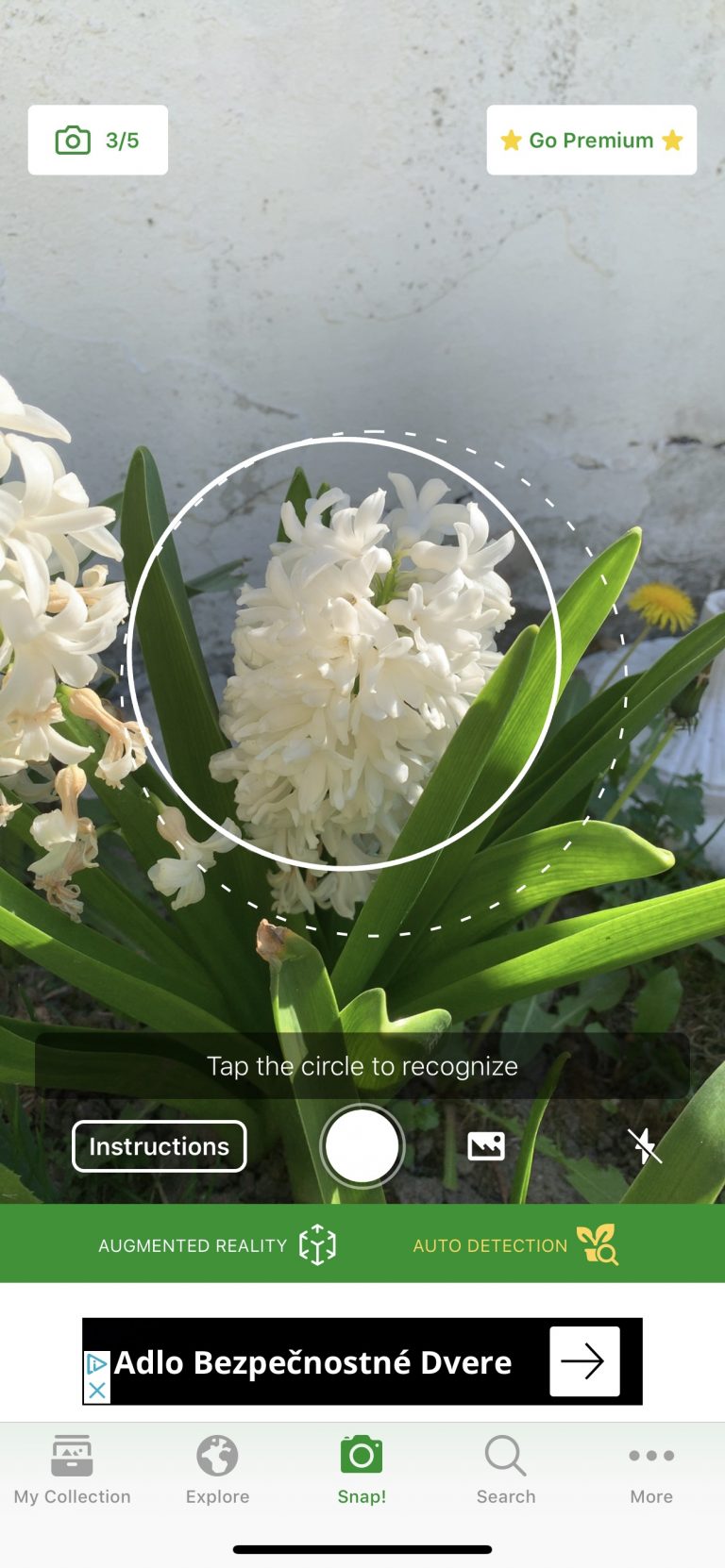Image resolution: width=725 pixels, height=1568 pixels.
Task: Switch to the Explore tab
Action: pos(217,1470)
